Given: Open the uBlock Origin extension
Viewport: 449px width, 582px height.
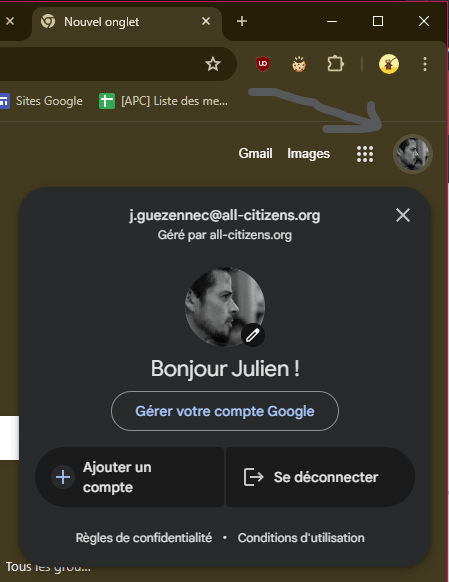Looking at the screenshot, I should tap(263, 64).
